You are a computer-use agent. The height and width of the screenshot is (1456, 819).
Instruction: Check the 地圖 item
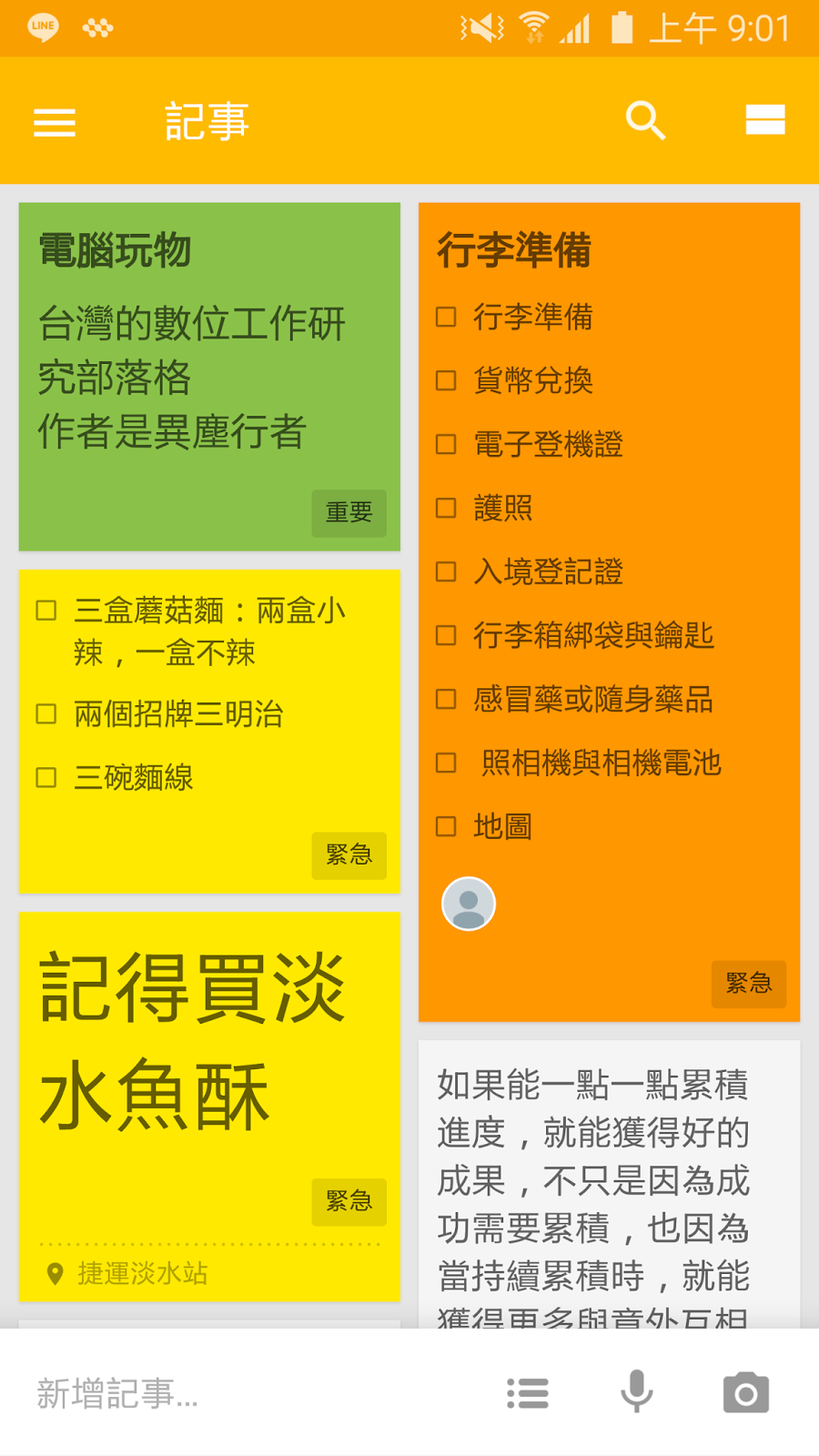tap(446, 826)
